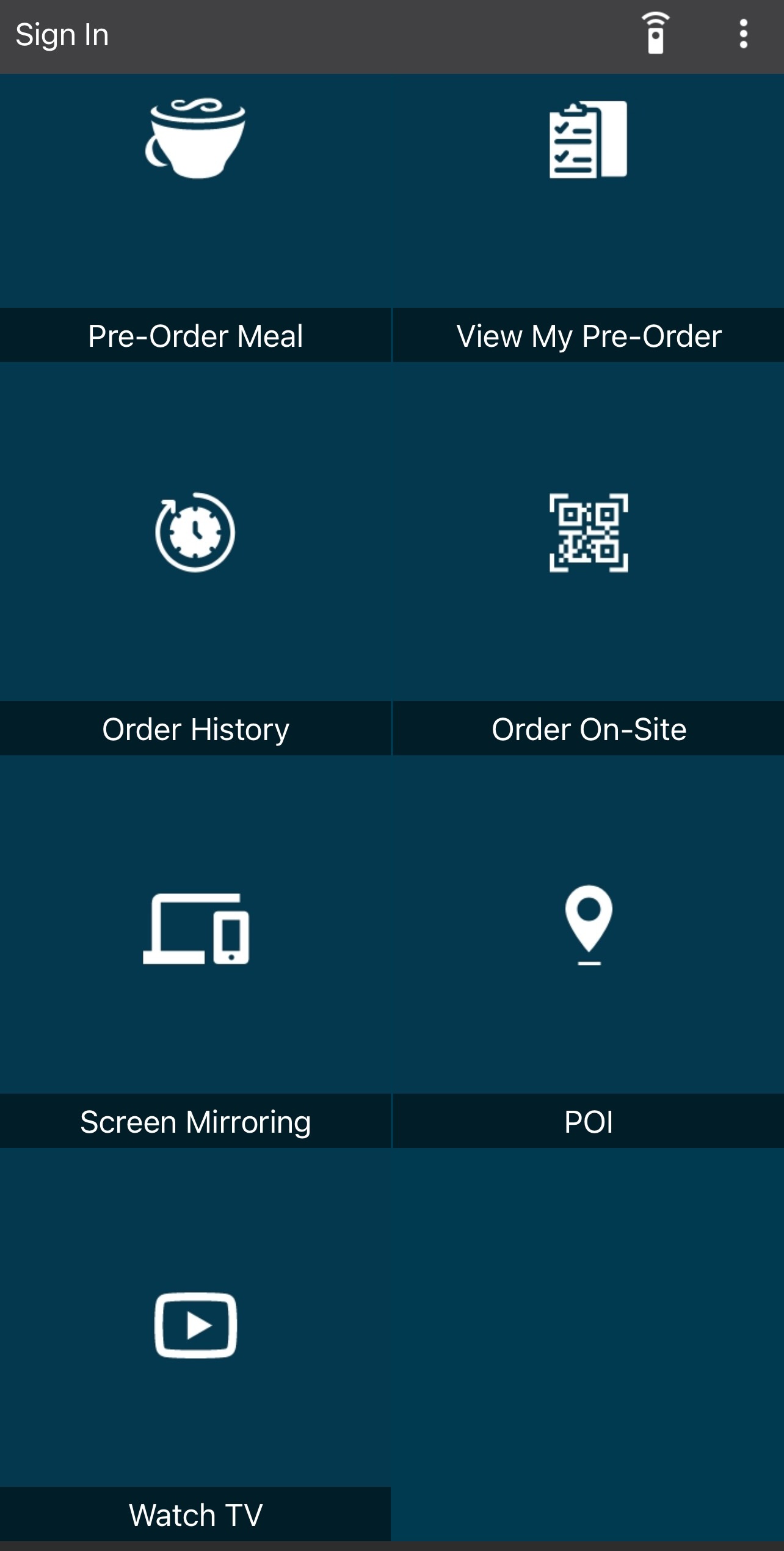Open the overflow menu

743,34
